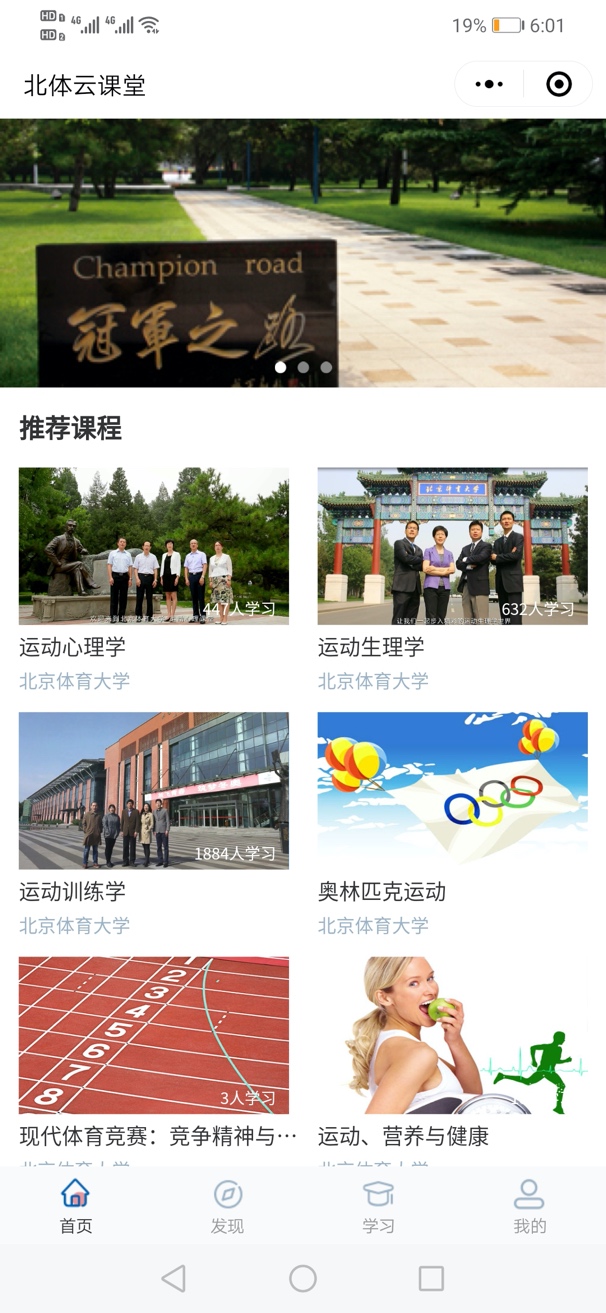Switch to the 首页 tab
The height and width of the screenshot is (1313, 606).
(x=76, y=1206)
